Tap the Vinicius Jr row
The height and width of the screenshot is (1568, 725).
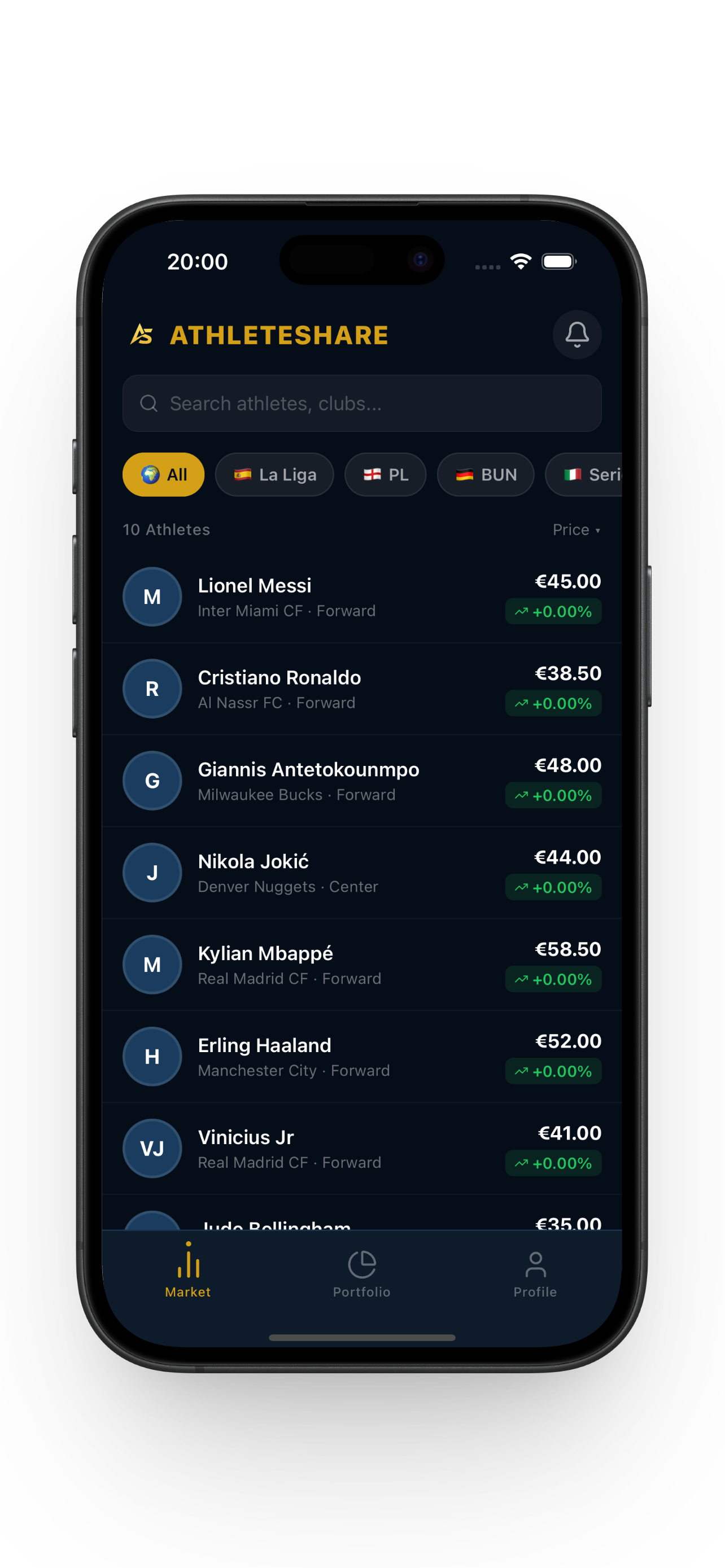pos(361,1148)
